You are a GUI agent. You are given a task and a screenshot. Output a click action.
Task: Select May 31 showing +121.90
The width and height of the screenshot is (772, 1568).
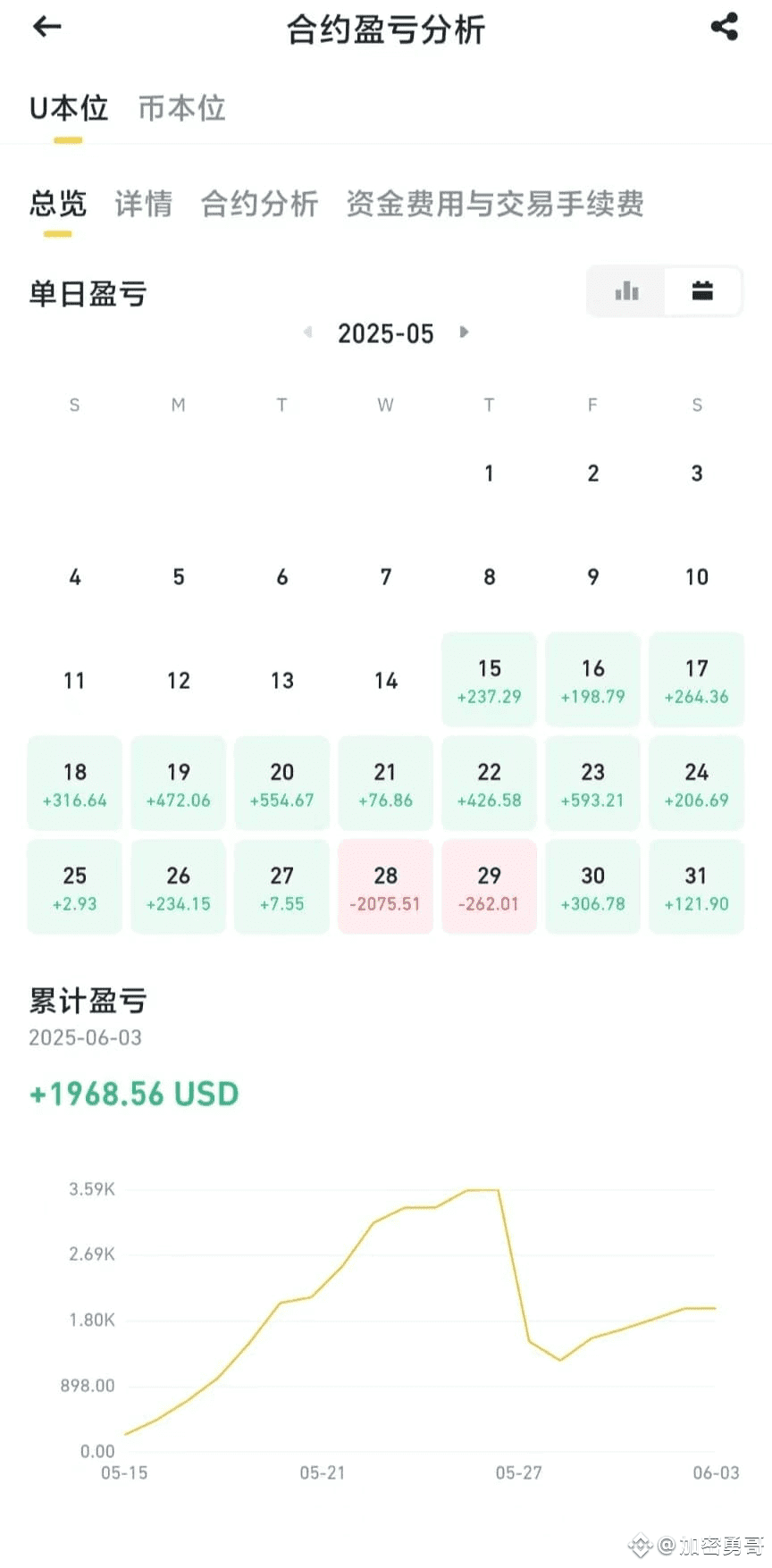click(696, 887)
